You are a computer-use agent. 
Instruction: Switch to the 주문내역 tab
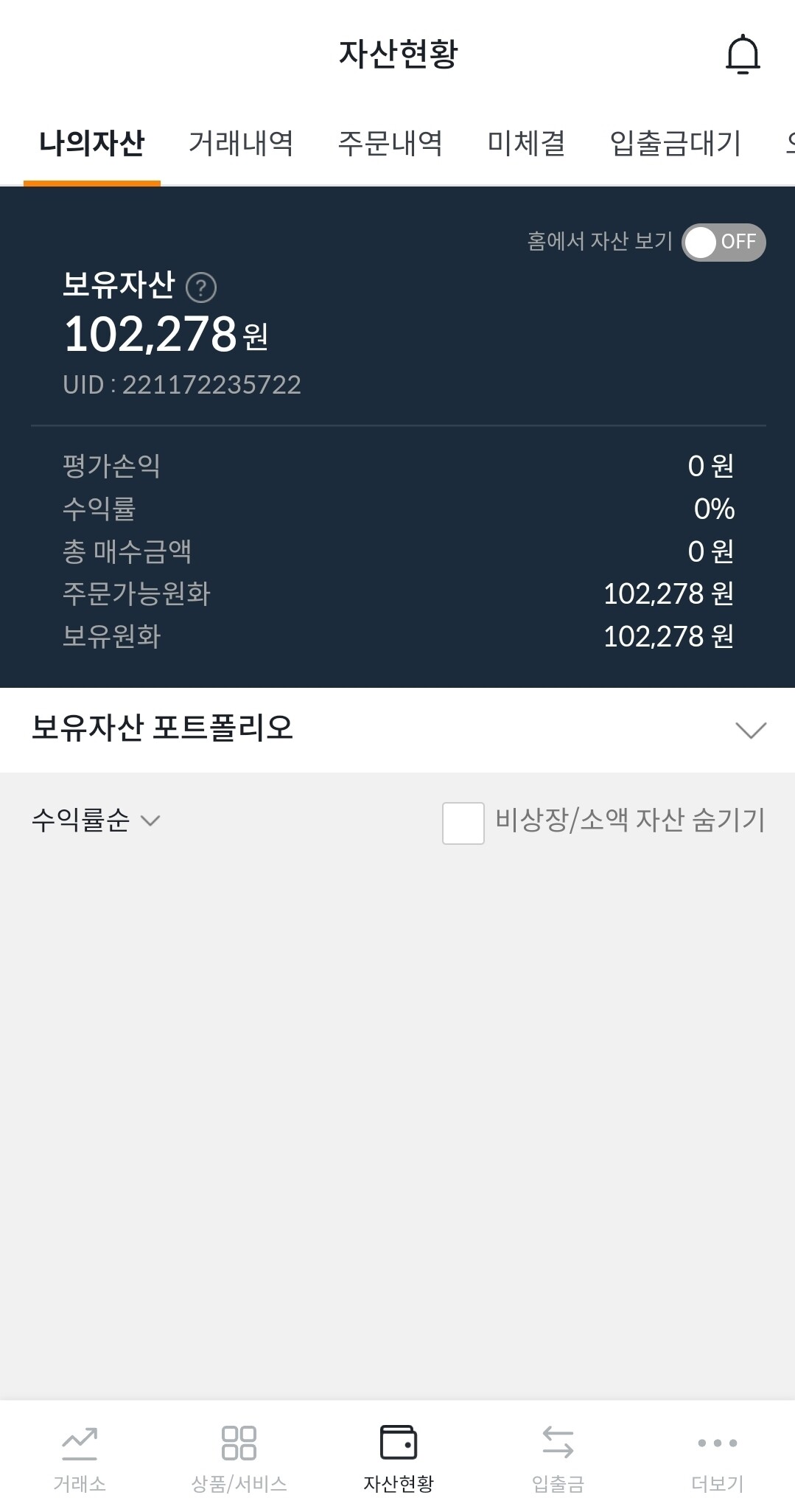coord(390,143)
